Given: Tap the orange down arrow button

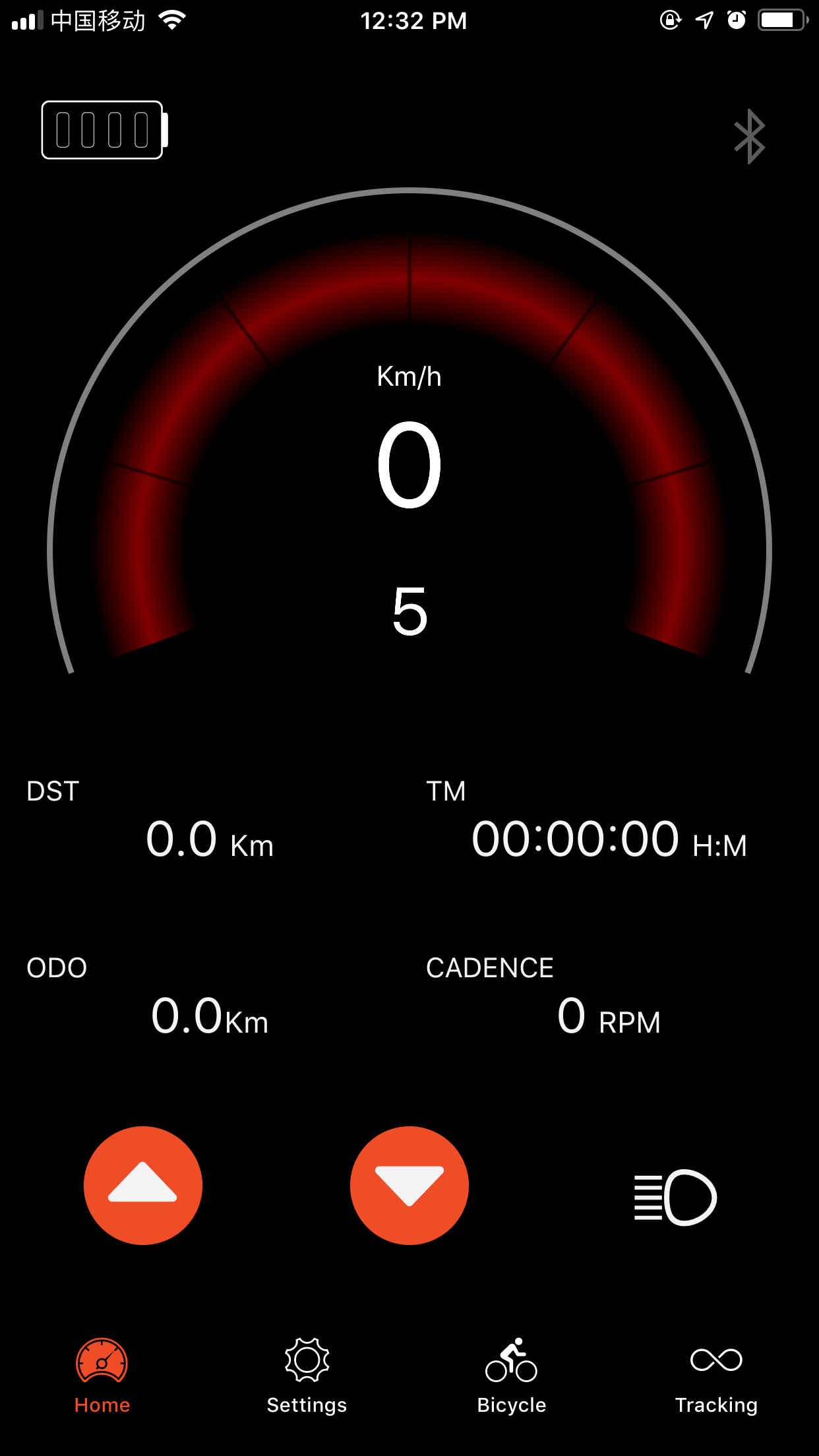Looking at the screenshot, I should pos(409,1185).
